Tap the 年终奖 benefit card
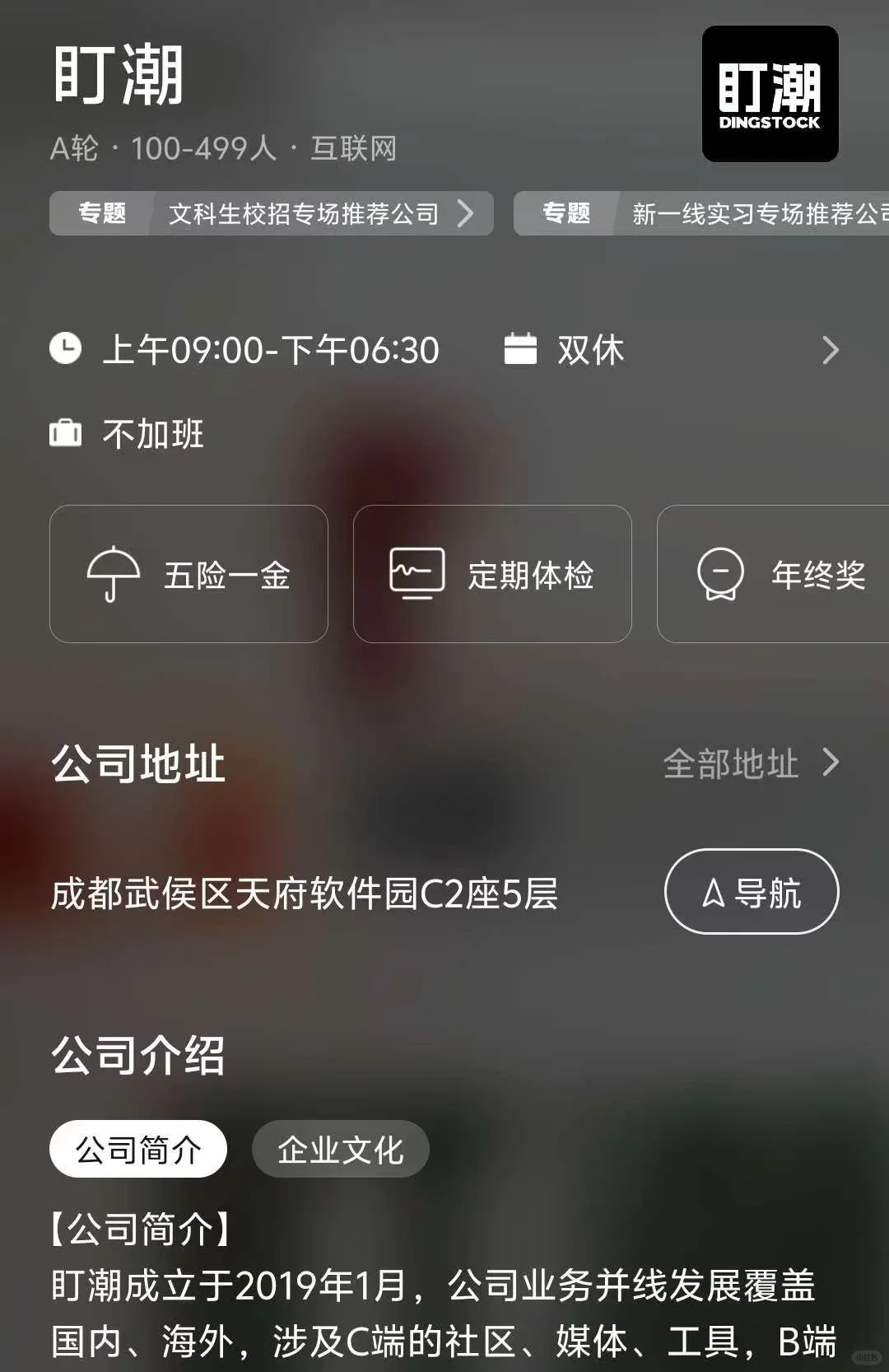 [774, 574]
